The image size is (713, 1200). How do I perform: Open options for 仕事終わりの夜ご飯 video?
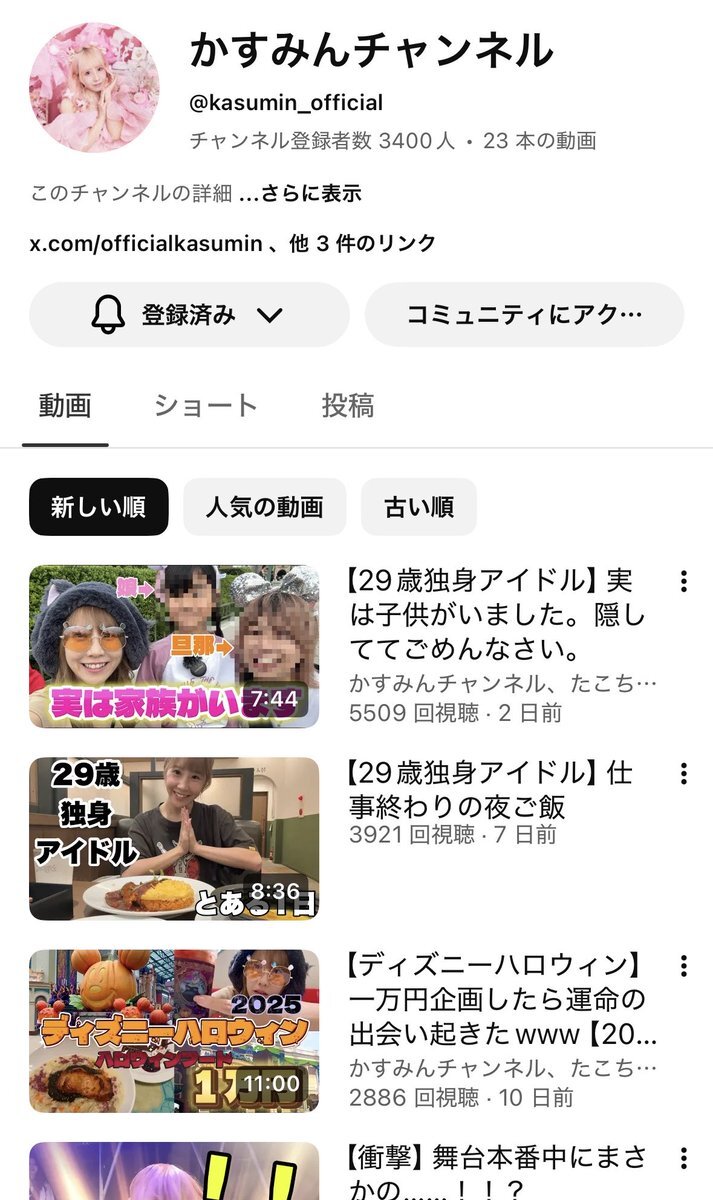pos(684,773)
